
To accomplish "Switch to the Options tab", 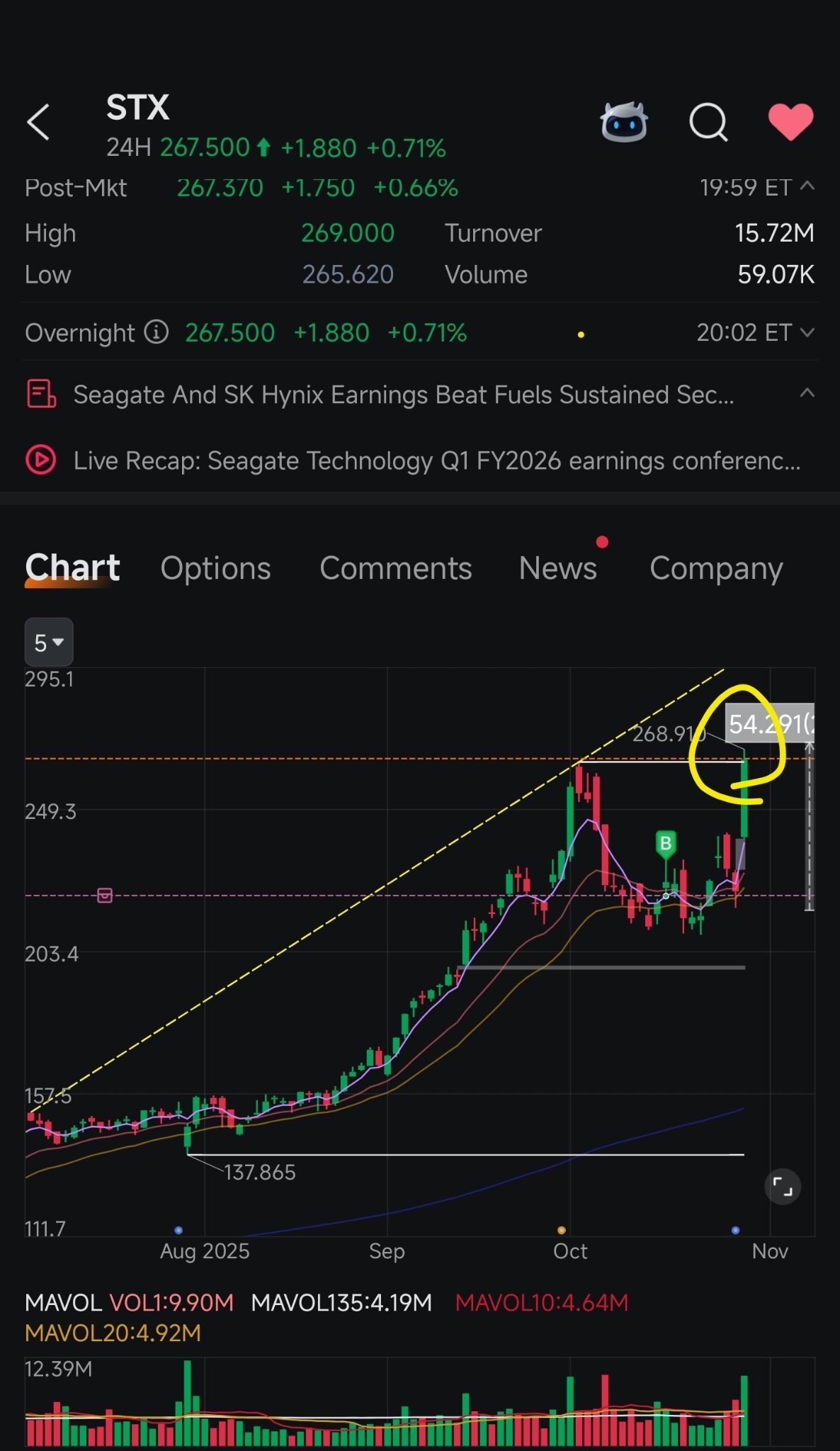I will coord(215,568).
